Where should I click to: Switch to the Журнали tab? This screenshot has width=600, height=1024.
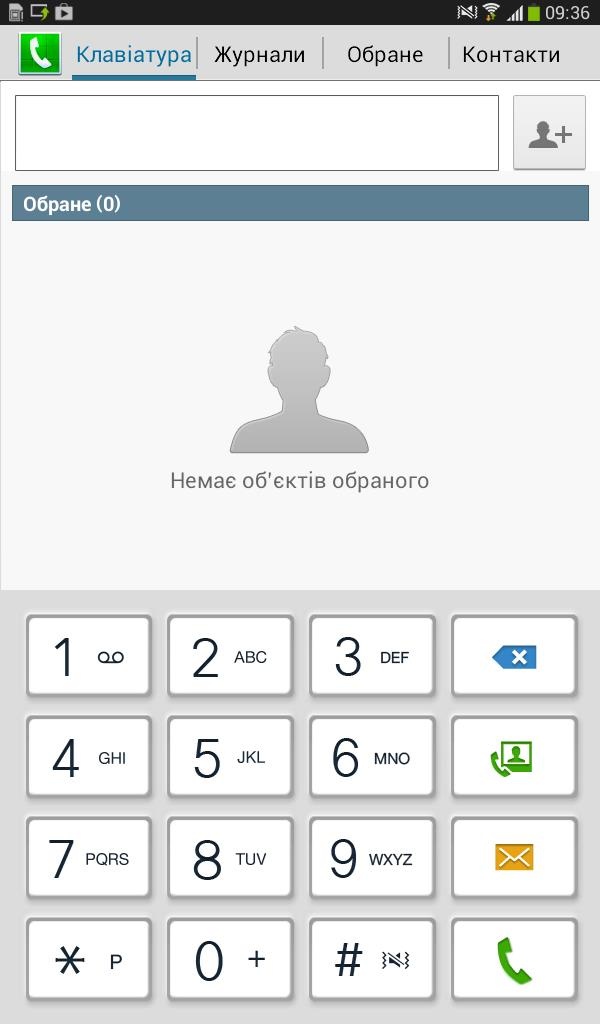259,54
